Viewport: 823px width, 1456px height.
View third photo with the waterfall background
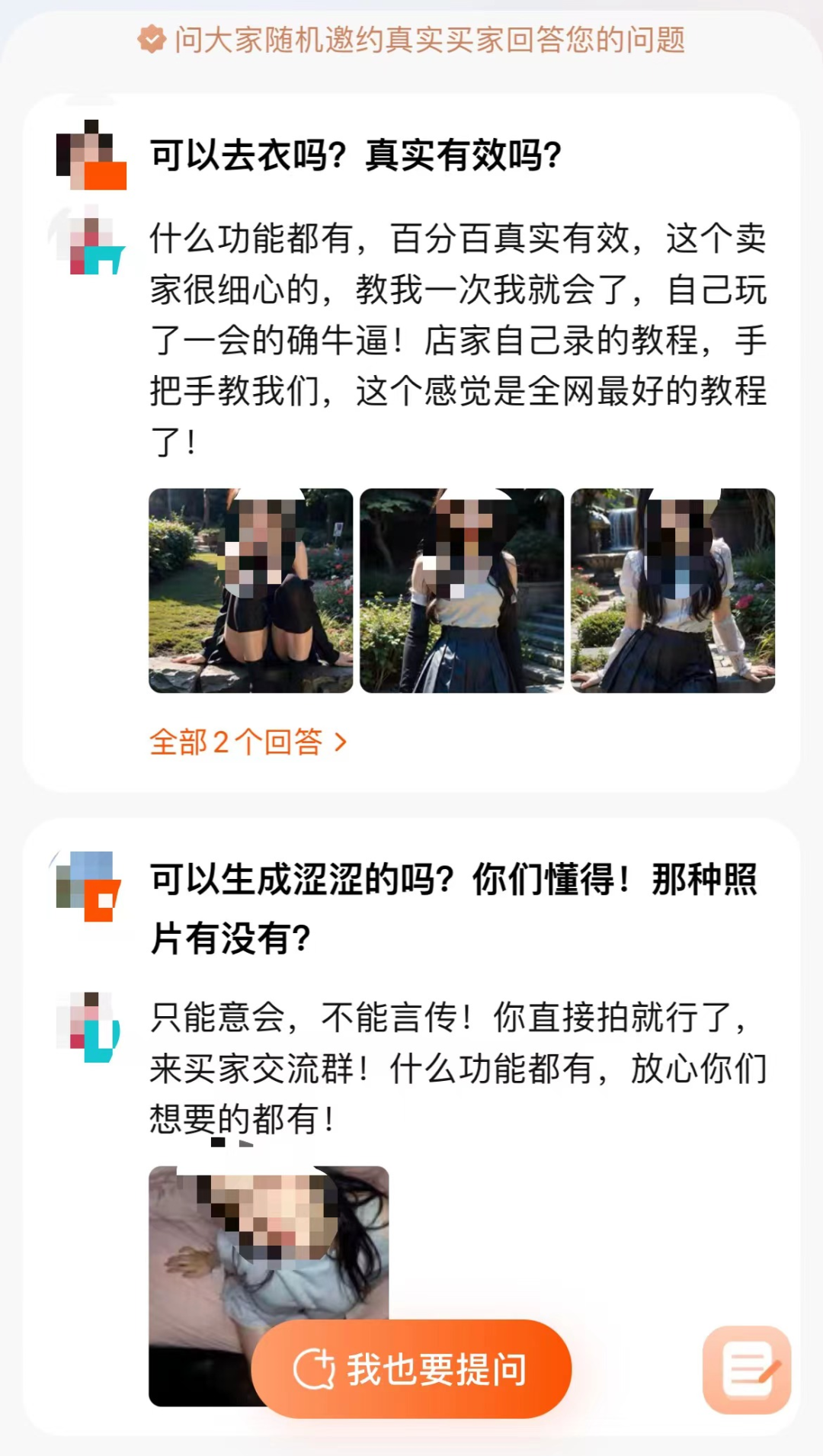pyautogui.click(x=673, y=591)
